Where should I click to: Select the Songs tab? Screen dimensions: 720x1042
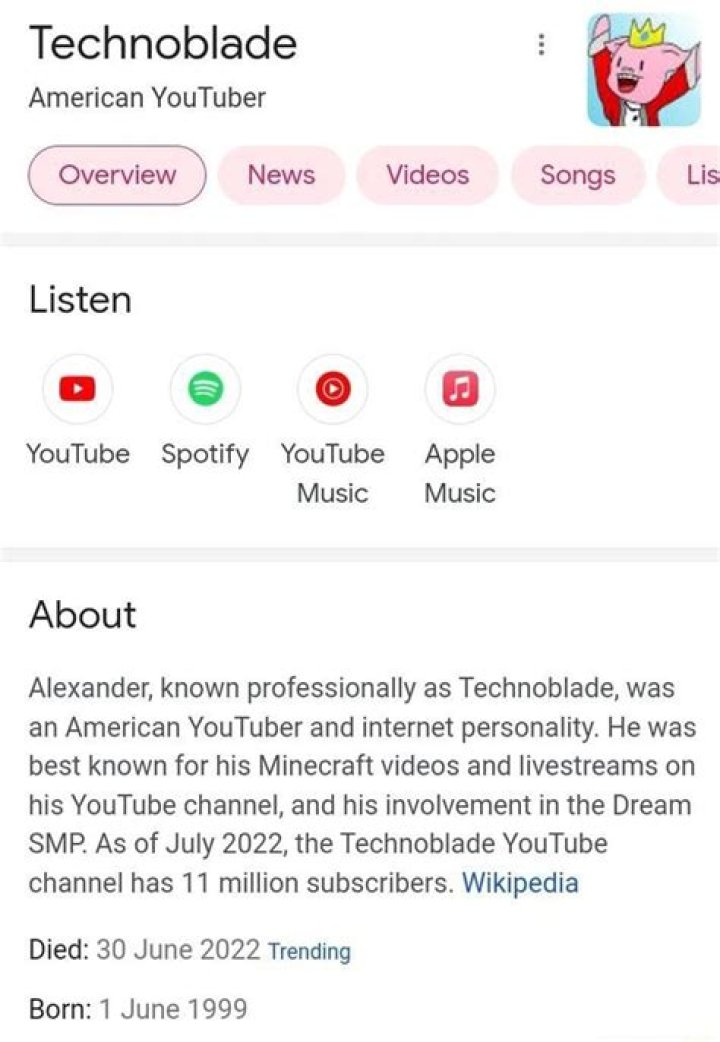pos(577,175)
